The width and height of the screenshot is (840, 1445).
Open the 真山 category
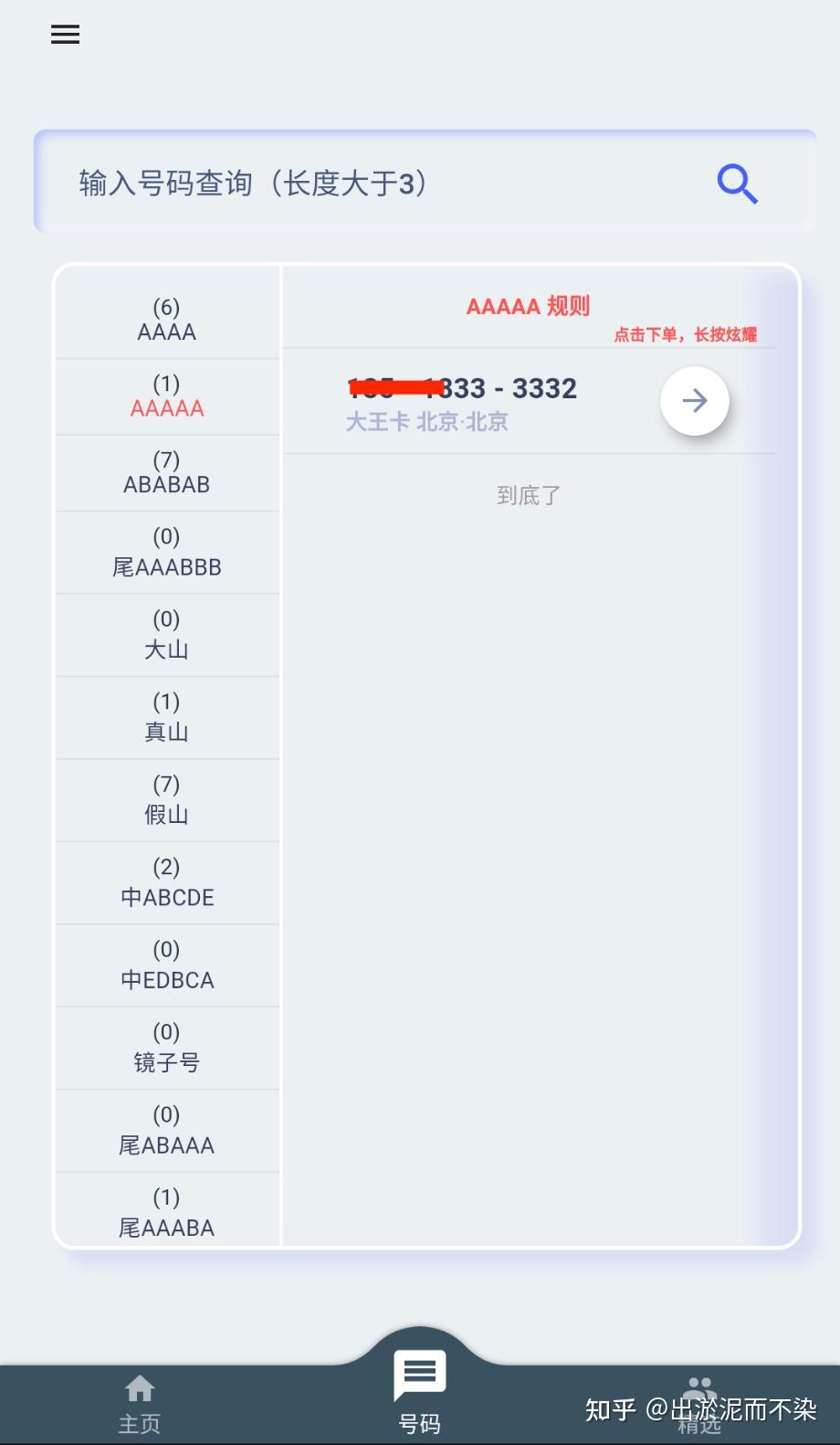167,717
